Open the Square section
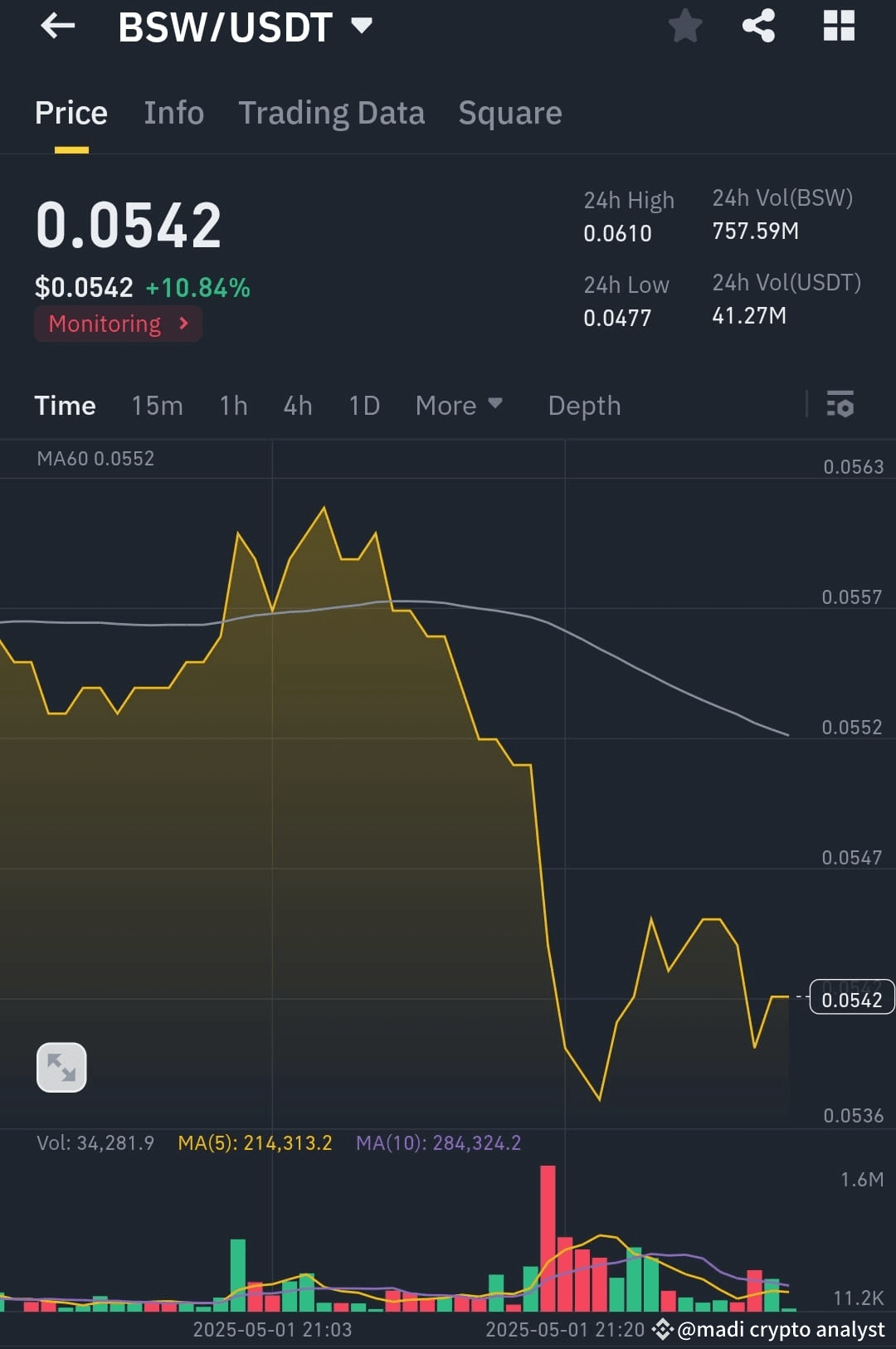The width and height of the screenshot is (896, 1349). (509, 113)
